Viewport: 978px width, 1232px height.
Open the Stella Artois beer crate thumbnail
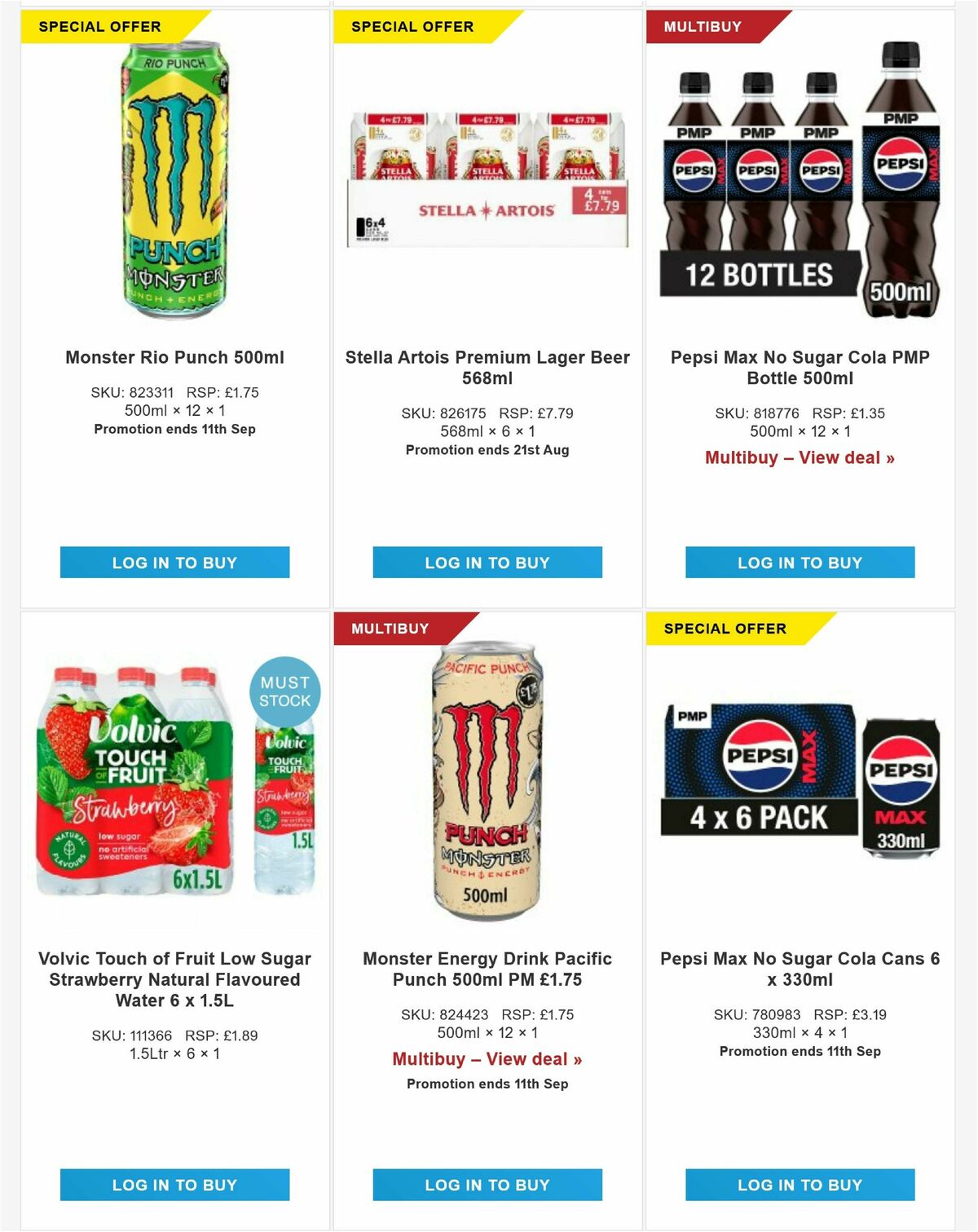tap(486, 179)
